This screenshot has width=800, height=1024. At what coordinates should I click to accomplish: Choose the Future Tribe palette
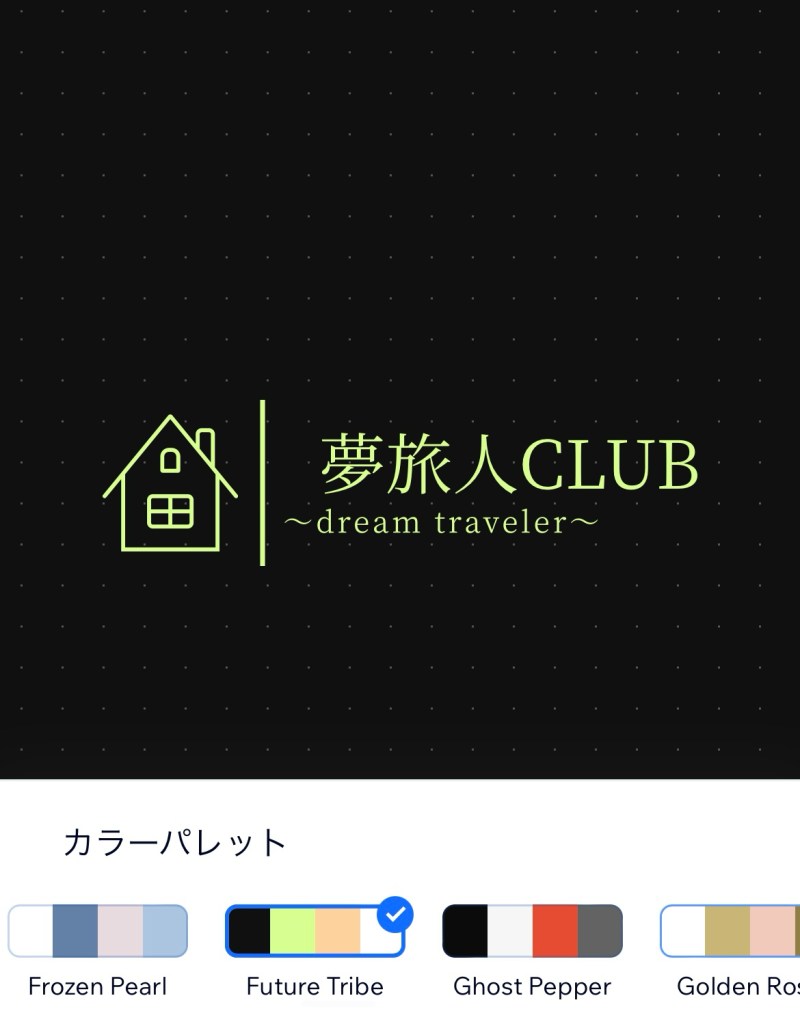pyautogui.click(x=315, y=931)
